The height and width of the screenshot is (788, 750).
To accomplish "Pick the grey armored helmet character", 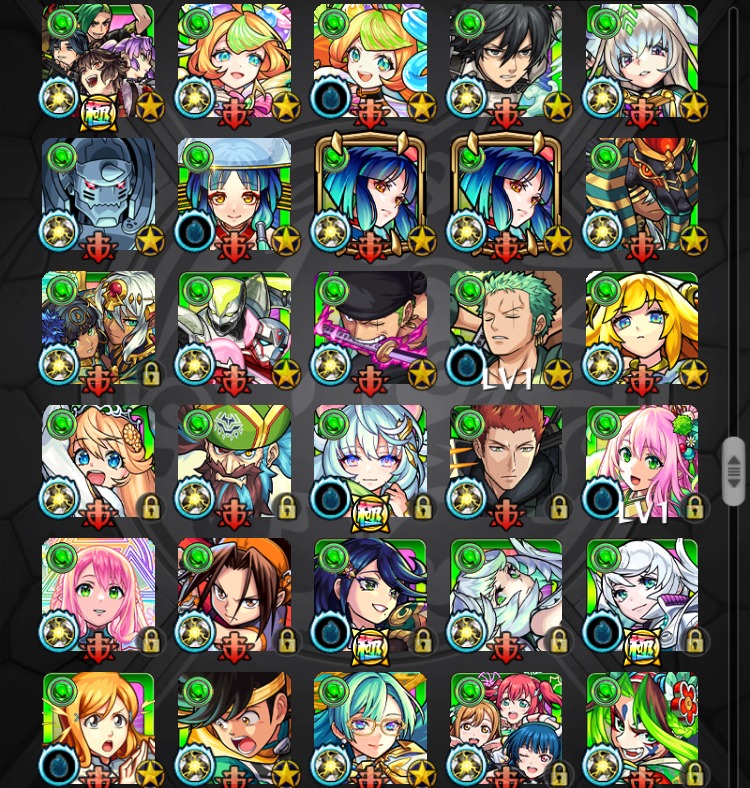I will [x=98, y=195].
